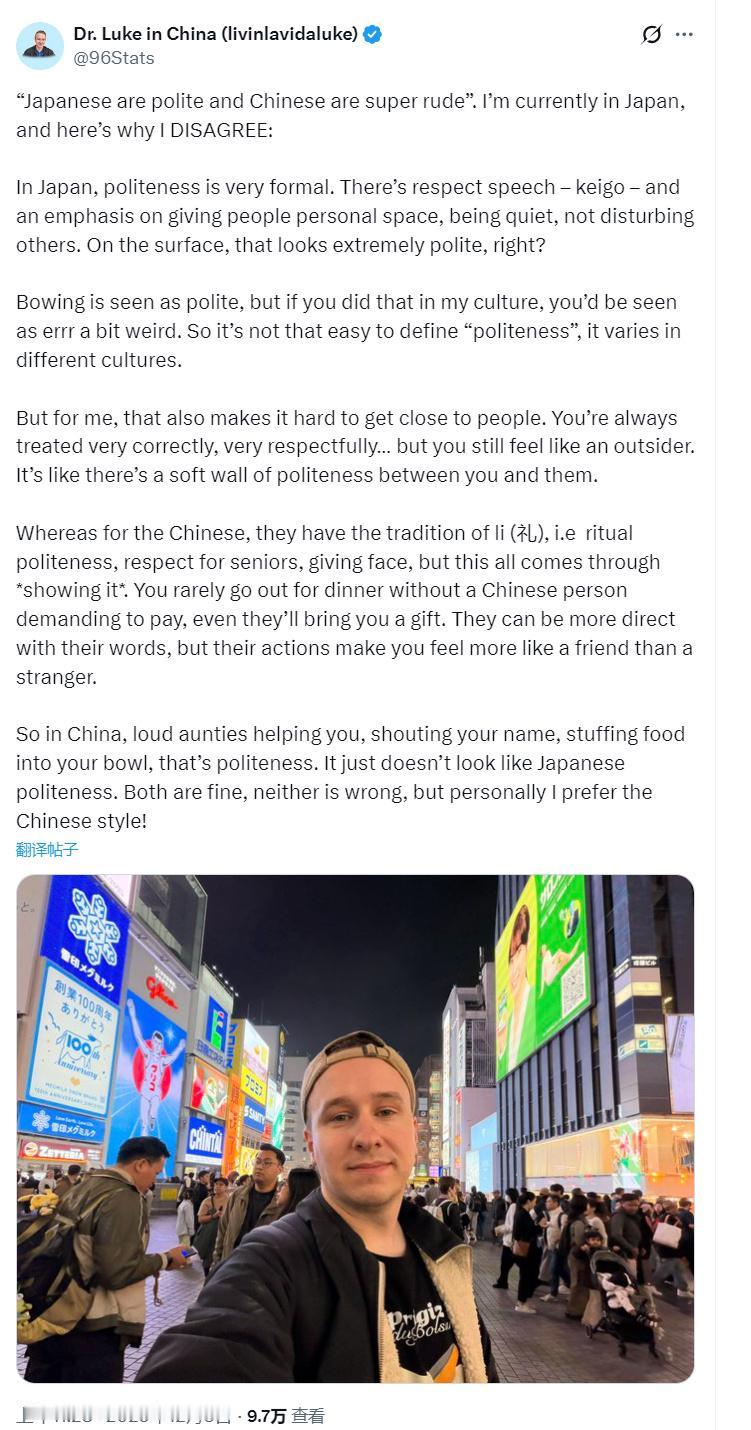
Task: Report the post via the three-dot icon
Action: 685,34
